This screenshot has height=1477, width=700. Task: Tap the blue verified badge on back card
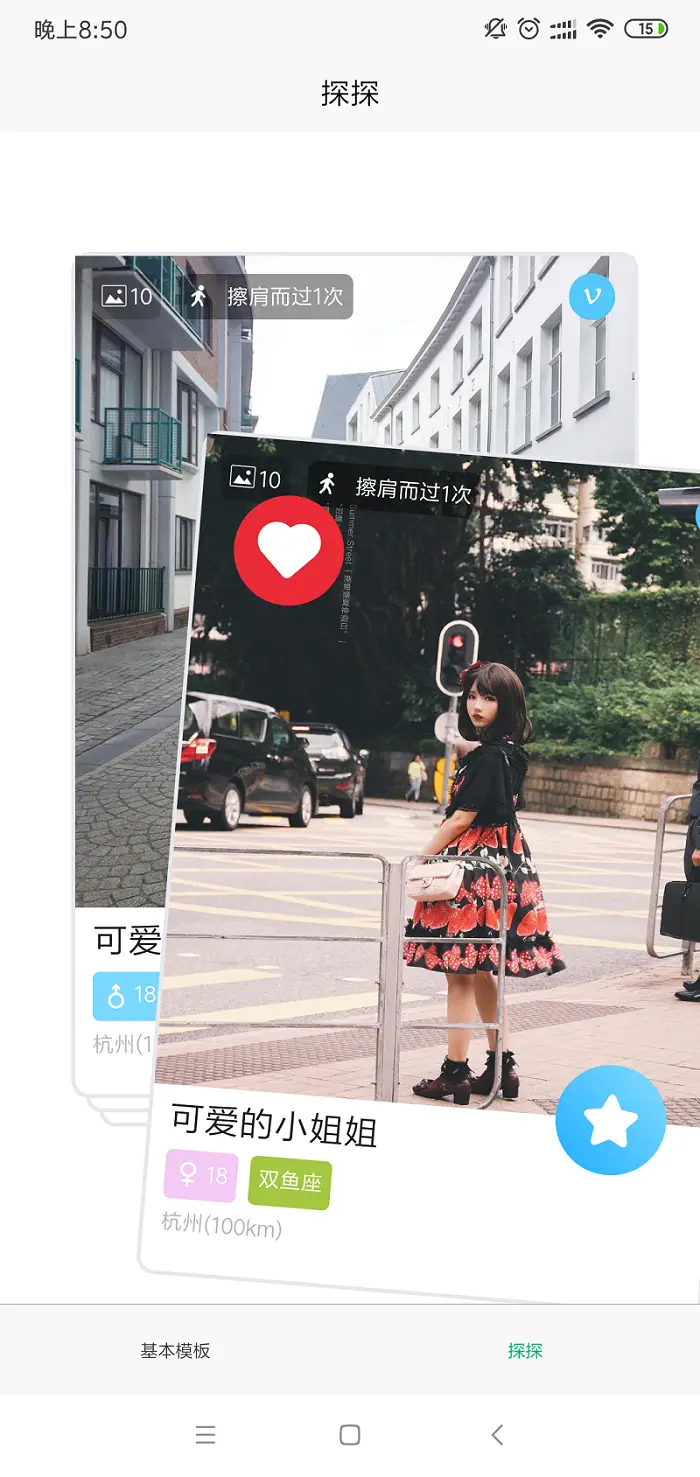[591, 297]
